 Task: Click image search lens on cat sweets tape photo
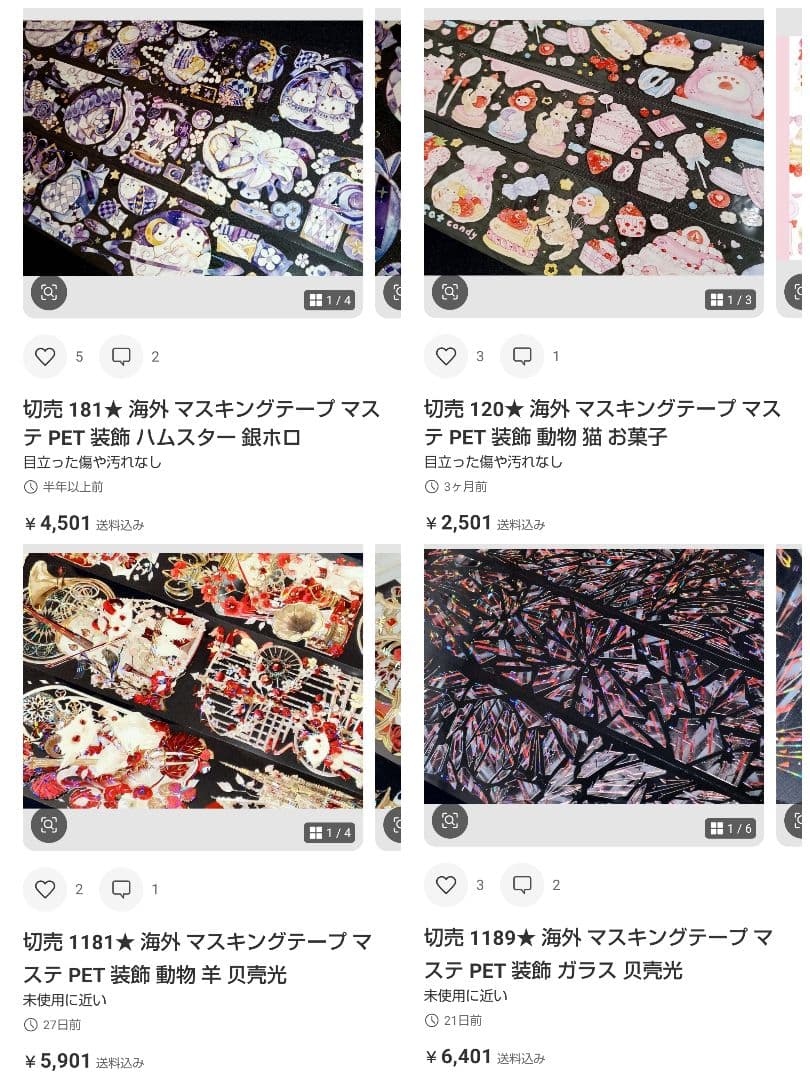[448, 293]
